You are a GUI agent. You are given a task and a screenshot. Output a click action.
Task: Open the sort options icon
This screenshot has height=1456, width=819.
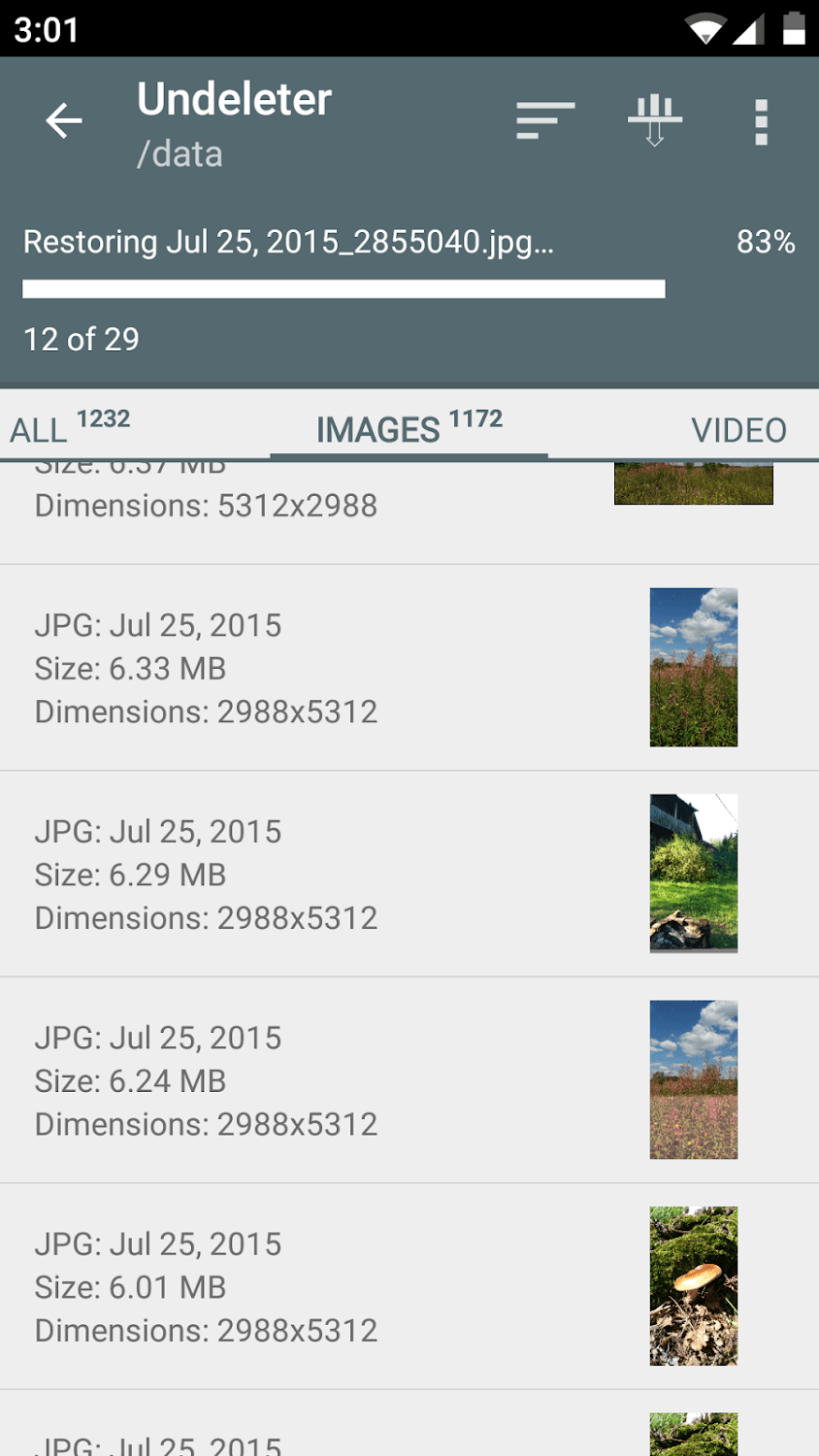coord(544,121)
